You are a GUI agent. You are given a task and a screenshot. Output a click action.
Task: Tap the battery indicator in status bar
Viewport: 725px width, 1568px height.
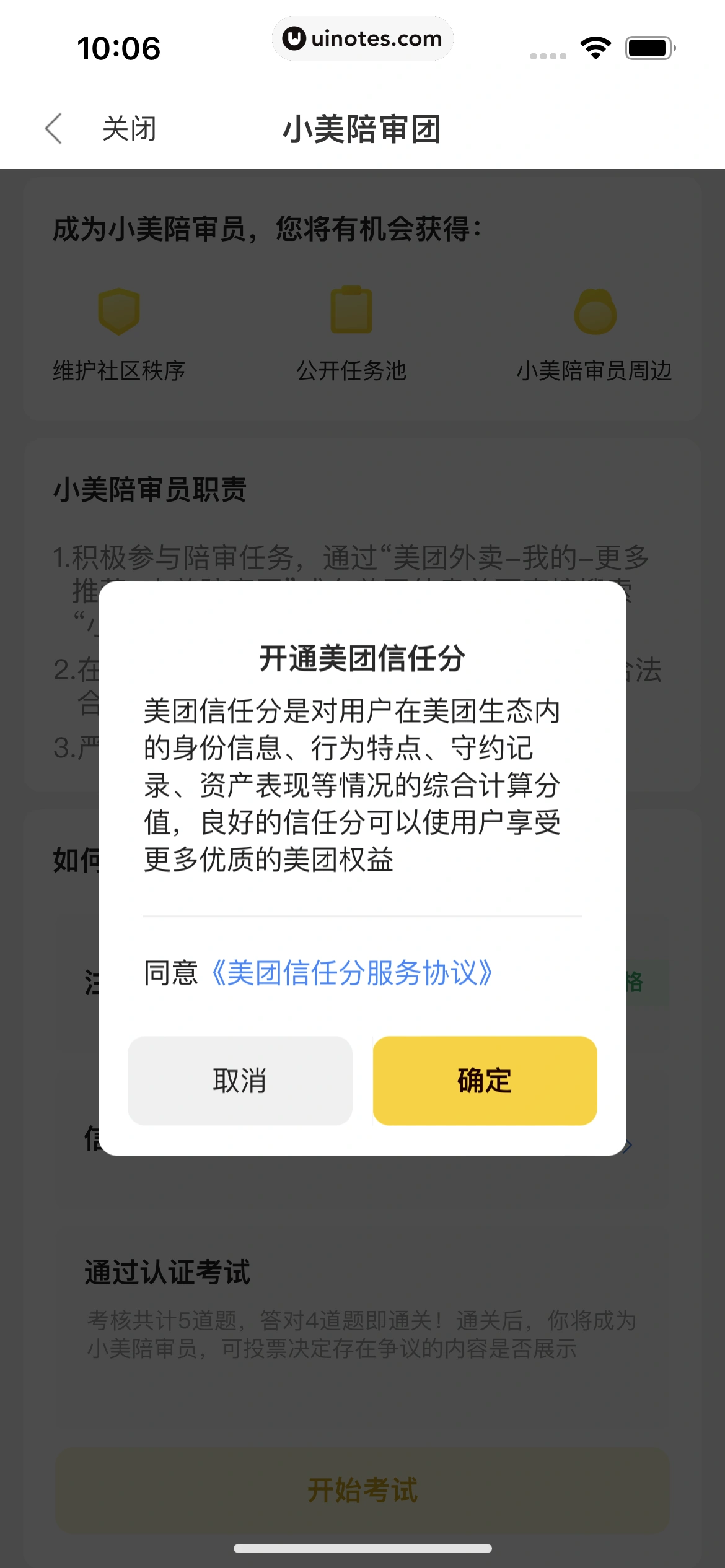coord(649,46)
